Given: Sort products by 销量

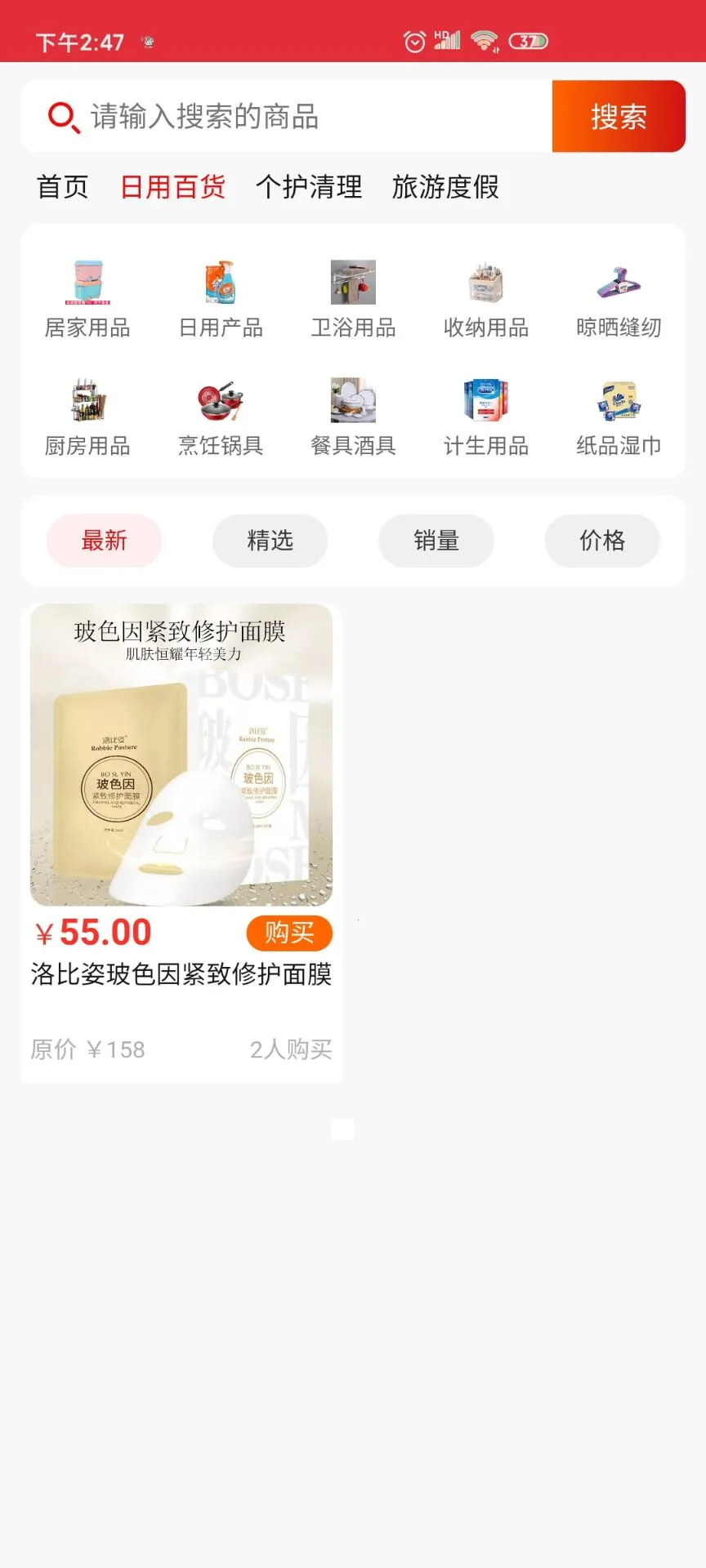Looking at the screenshot, I should (x=436, y=541).
